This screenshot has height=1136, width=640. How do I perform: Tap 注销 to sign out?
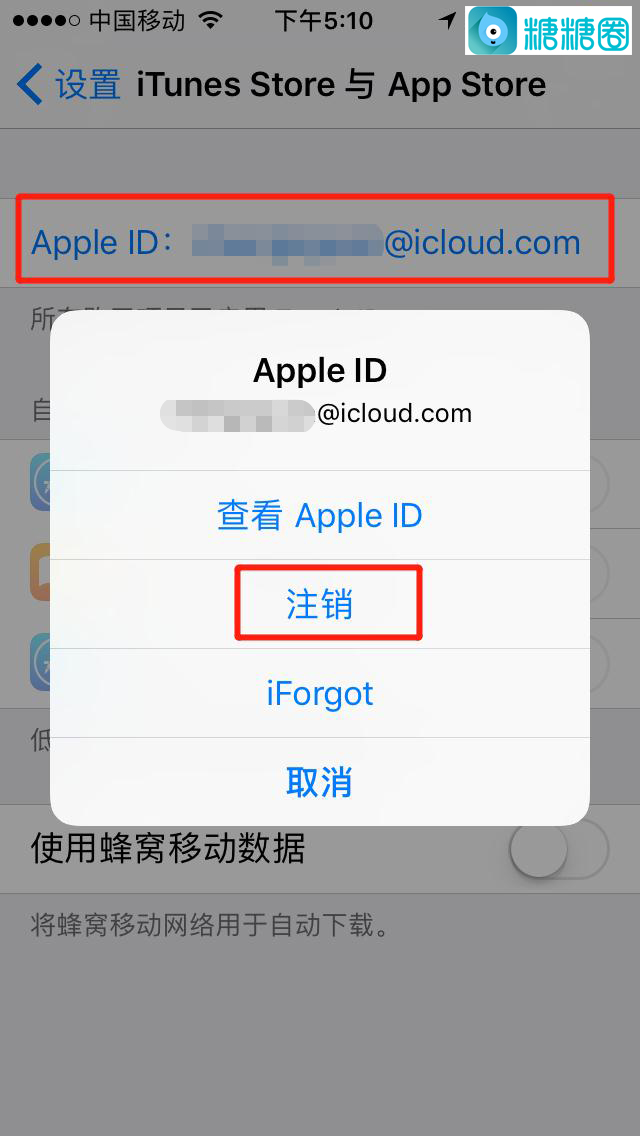[x=320, y=604]
